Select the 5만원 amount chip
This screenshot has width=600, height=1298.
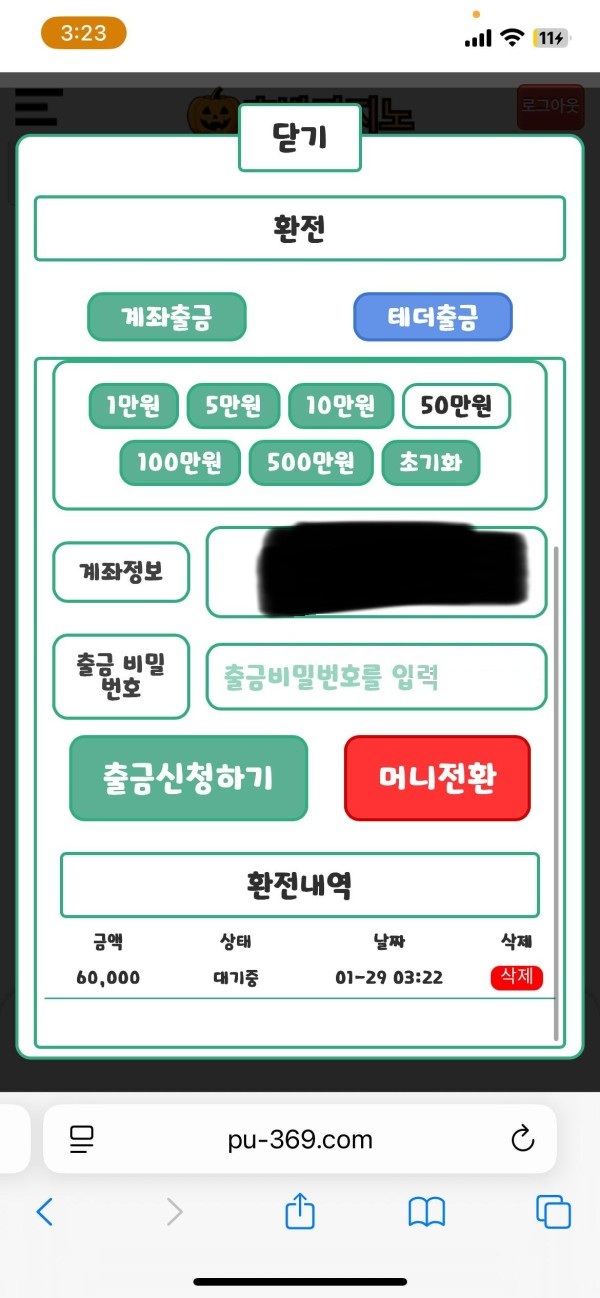pyautogui.click(x=233, y=406)
